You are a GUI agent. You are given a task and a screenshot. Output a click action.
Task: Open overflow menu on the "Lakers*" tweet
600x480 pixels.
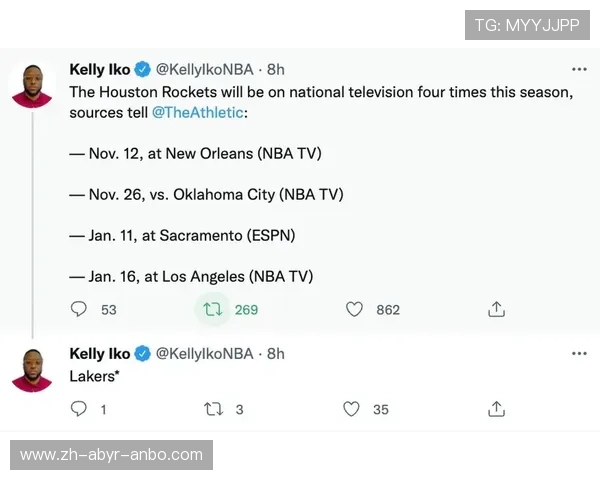[x=579, y=354]
